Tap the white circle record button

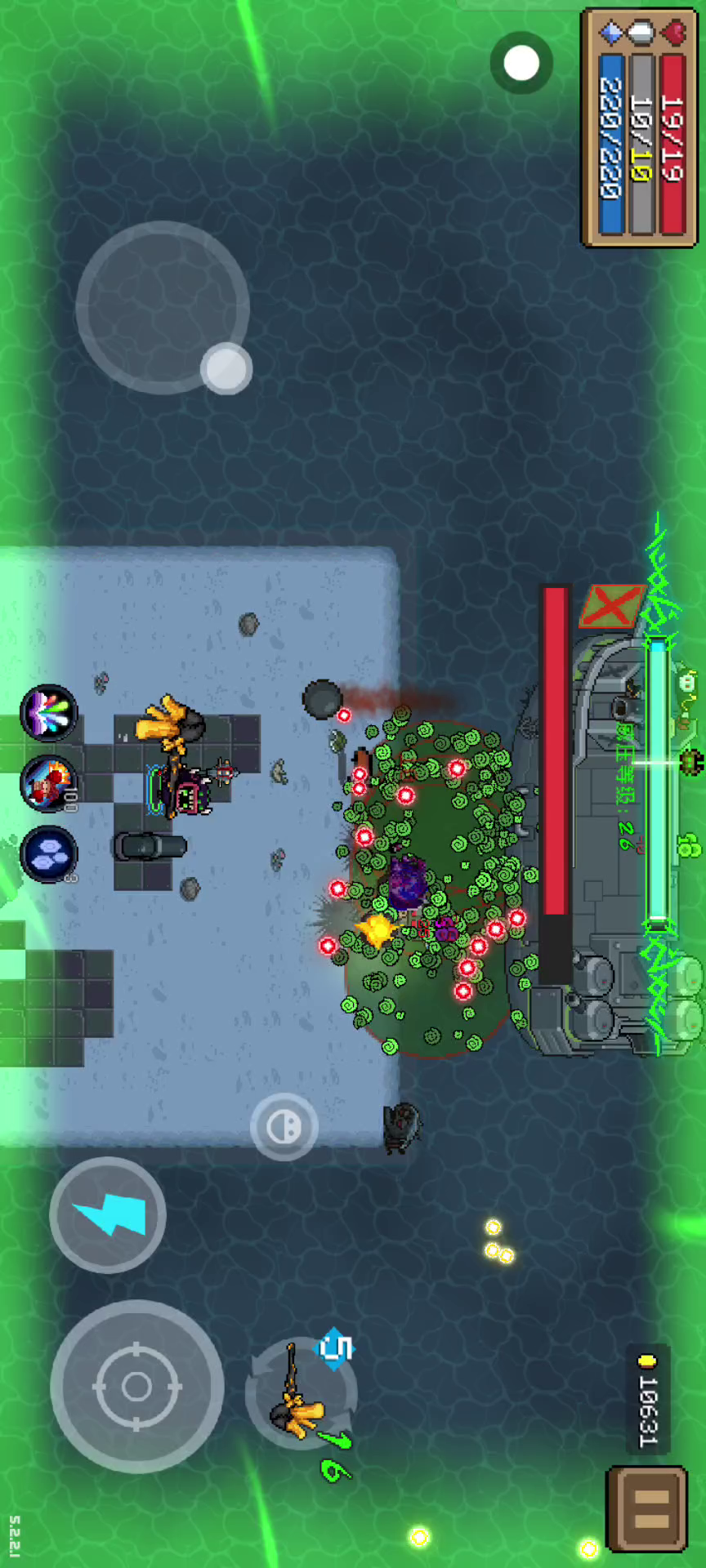coord(521,63)
